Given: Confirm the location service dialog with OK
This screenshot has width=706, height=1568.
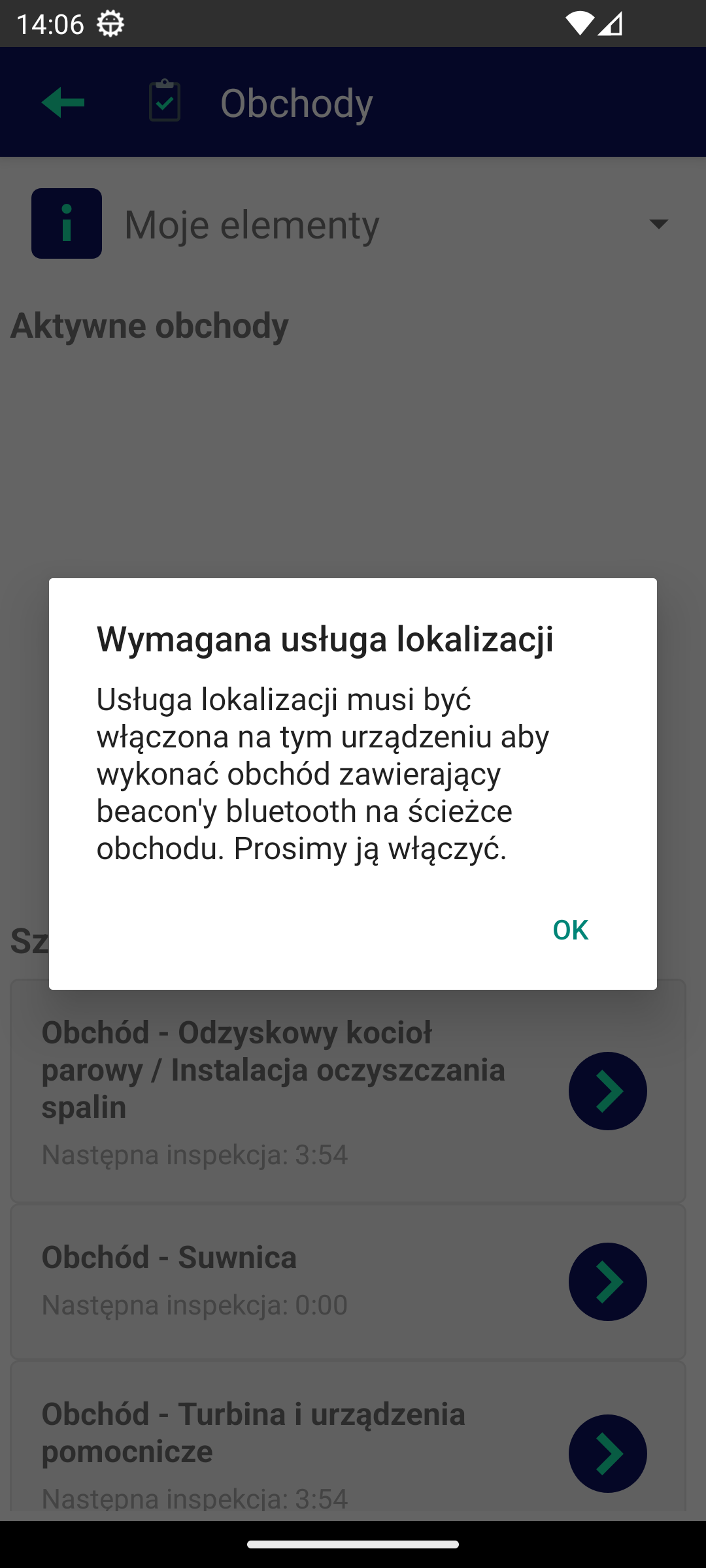Looking at the screenshot, I should (570, 930).
